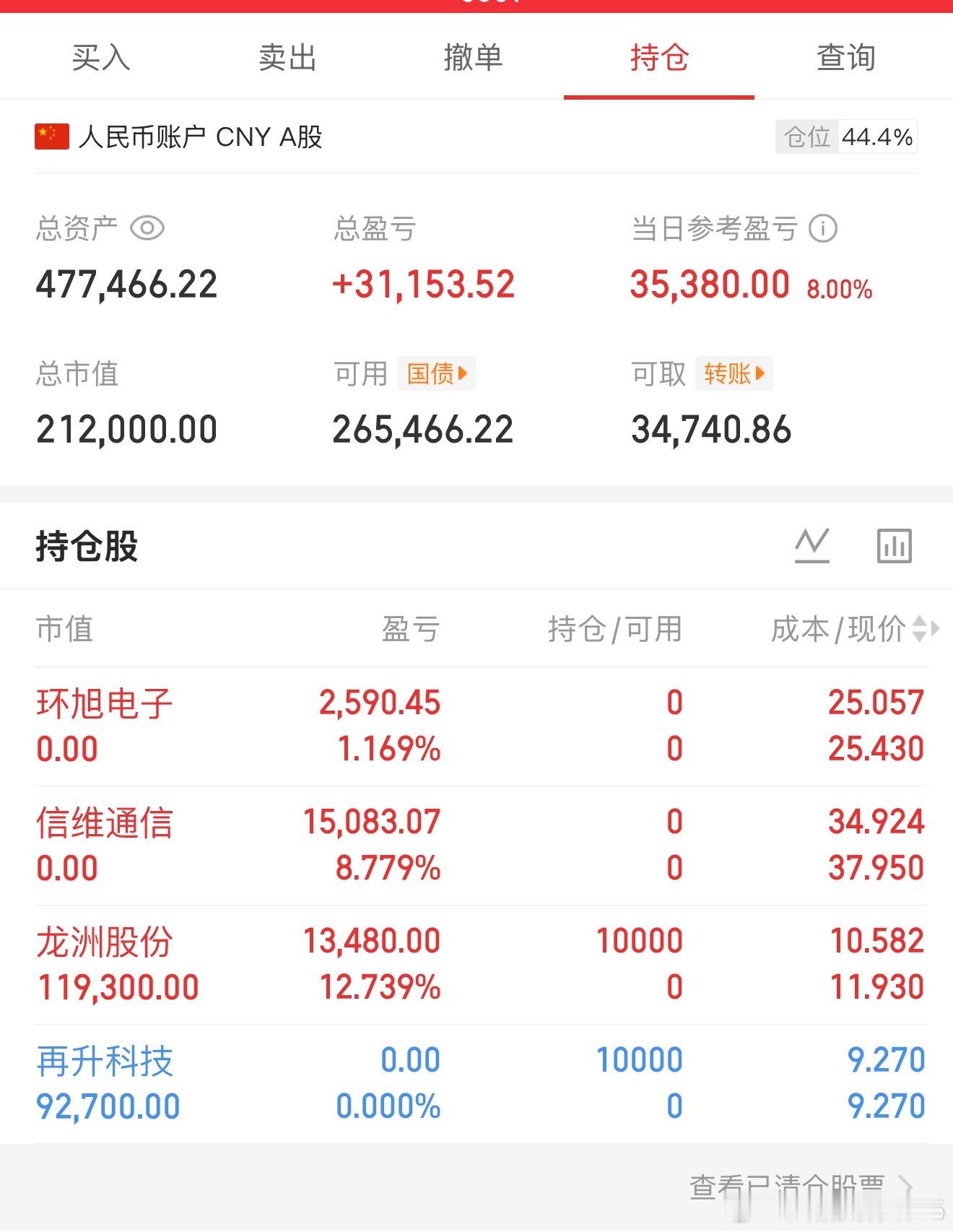The width and height of the screenshot is (953, 1232).
Task: Switch to the 卖出 sell tab
Action: 287,59
